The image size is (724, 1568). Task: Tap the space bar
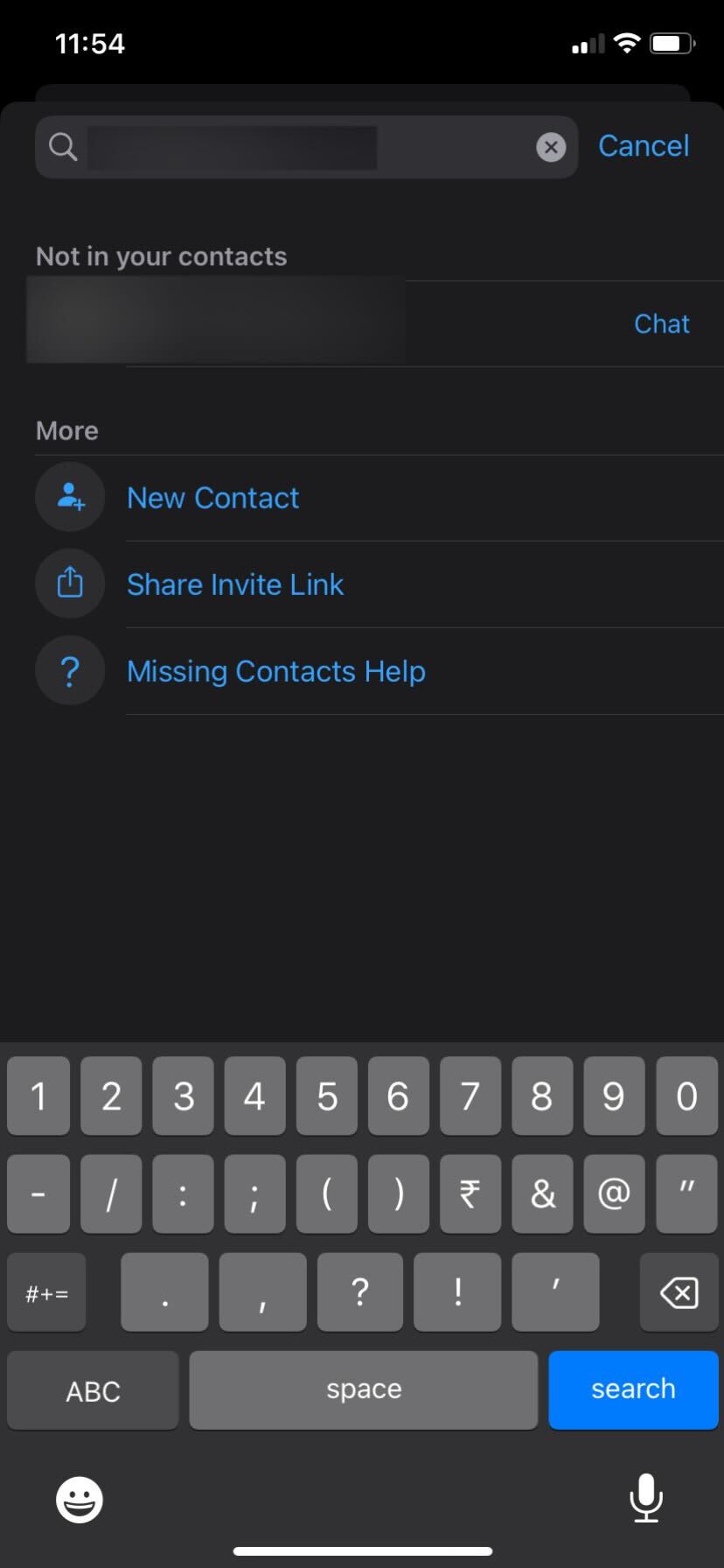click(363, 1389)
